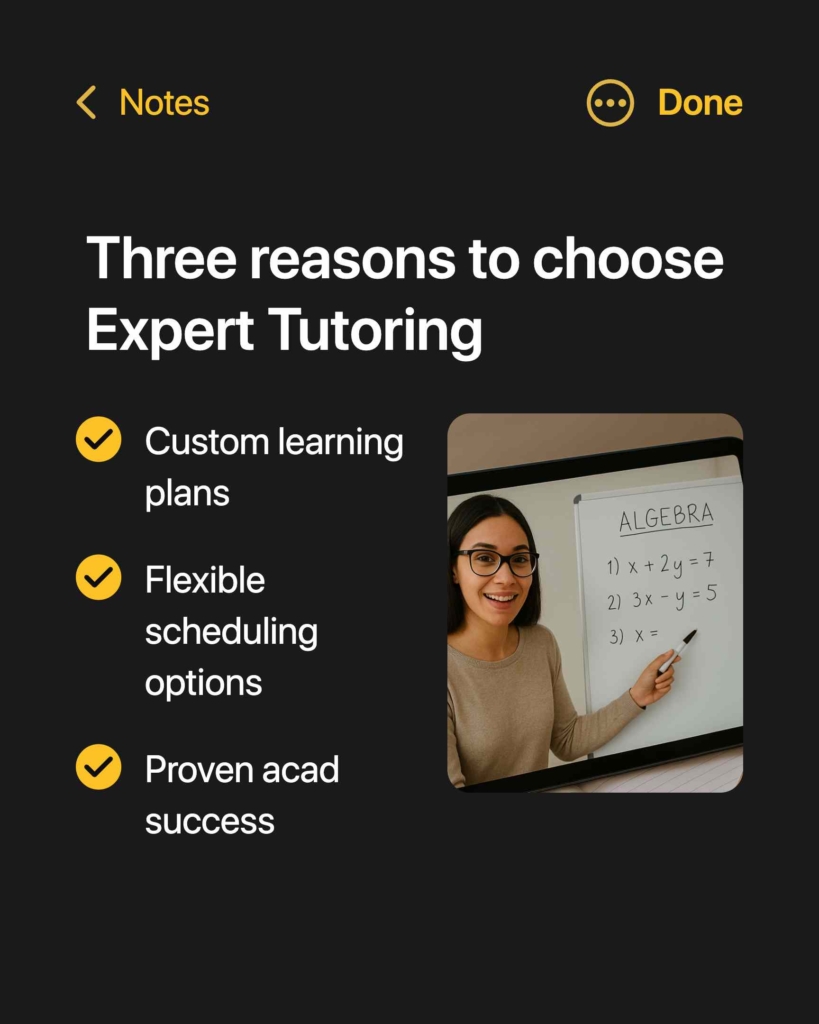The width and height of the screenshot is (819, 1024).
Task: Open note sharing via the ellipsis button
Action: [609, 102]
